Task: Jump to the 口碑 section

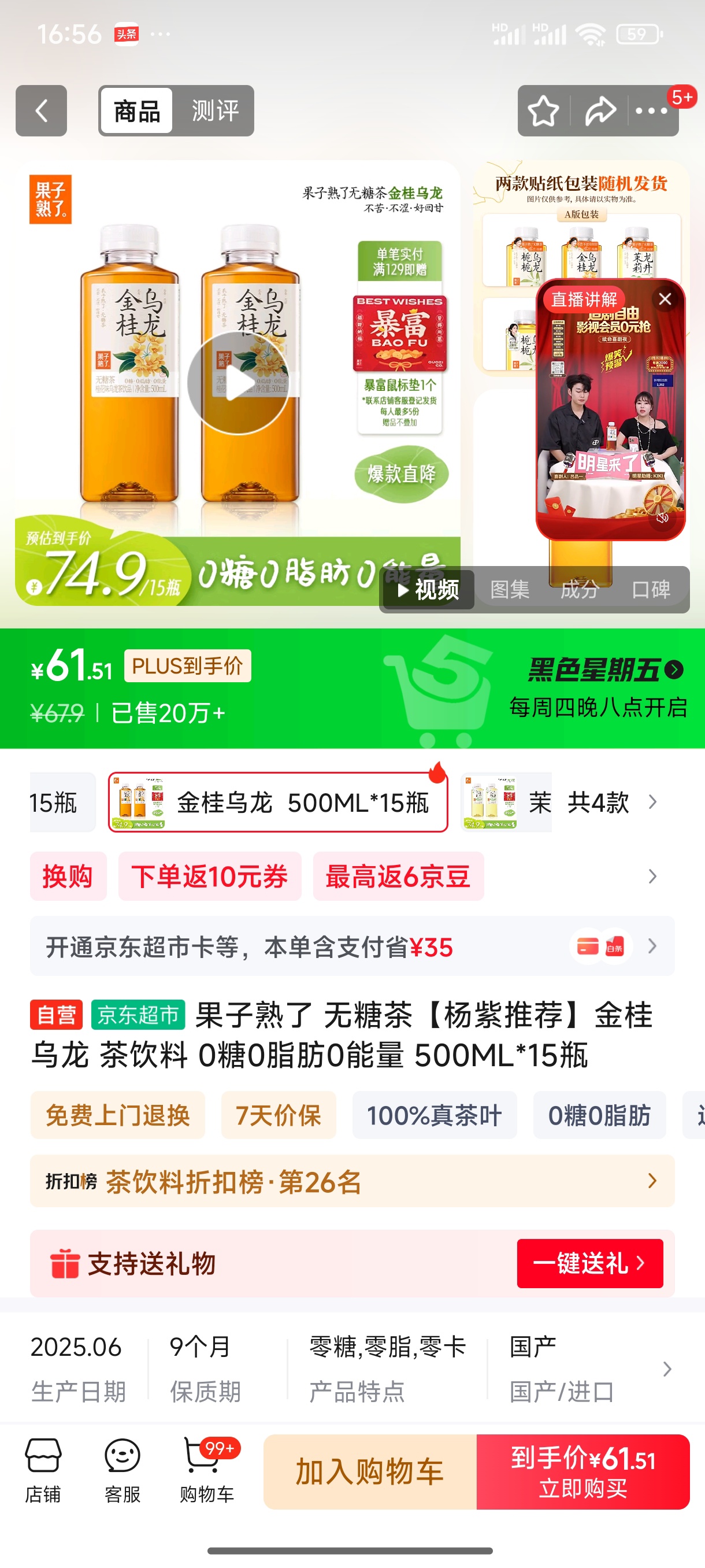Action: point(651,589)
